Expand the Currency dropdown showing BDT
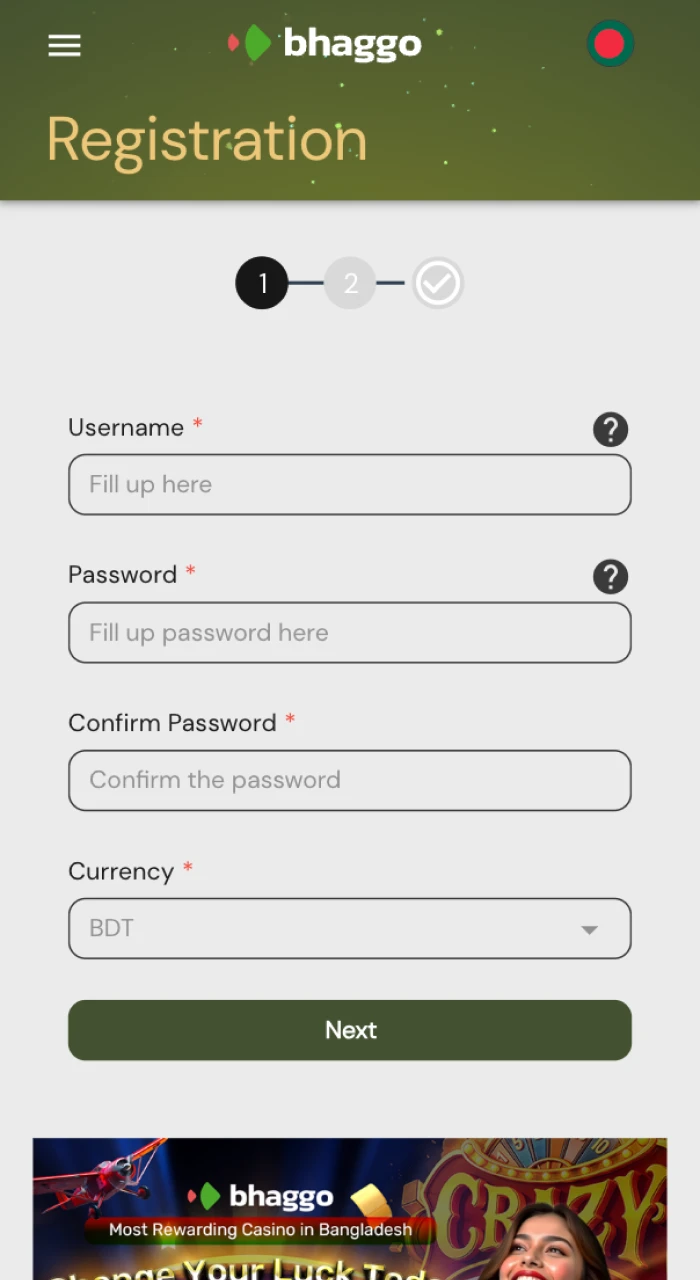The image size is (700, 1280). (350, 928)
